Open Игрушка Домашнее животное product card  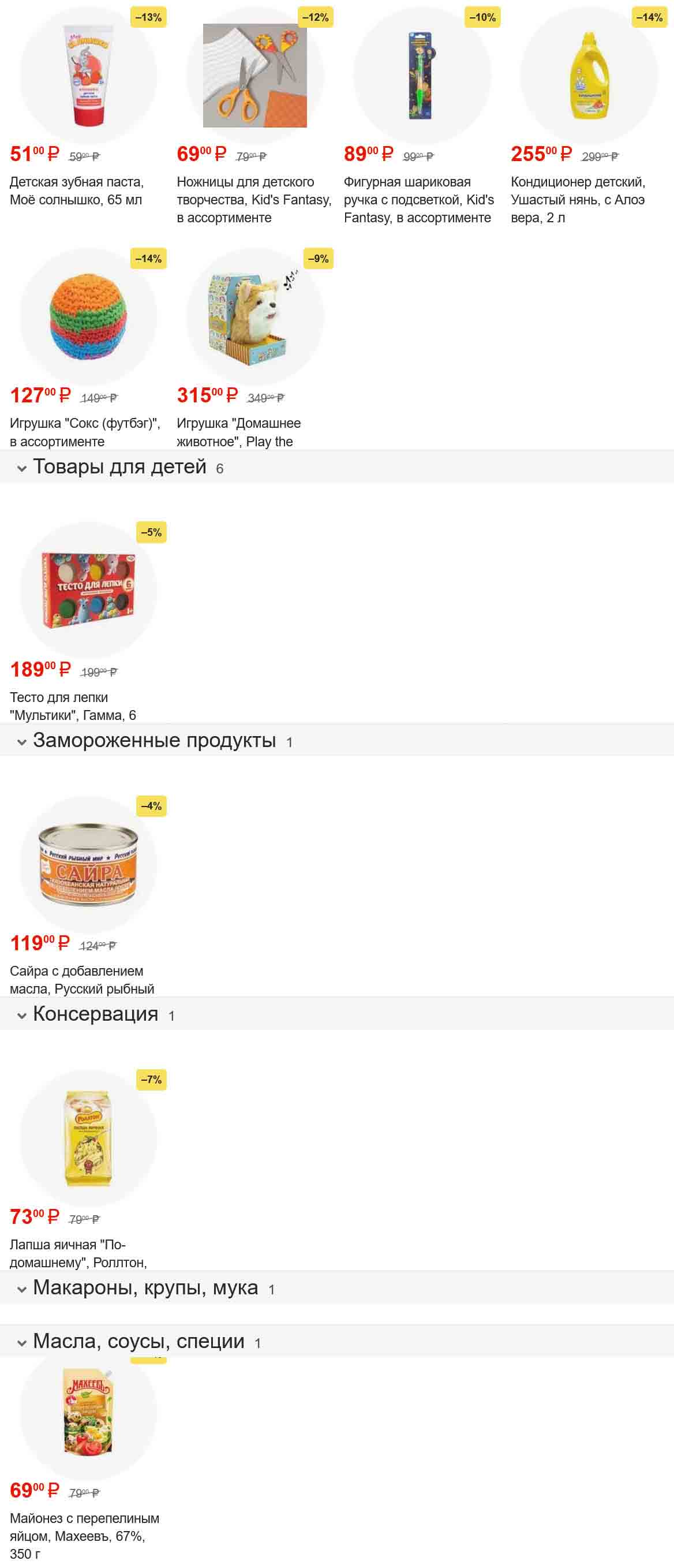tap(255, 317)
